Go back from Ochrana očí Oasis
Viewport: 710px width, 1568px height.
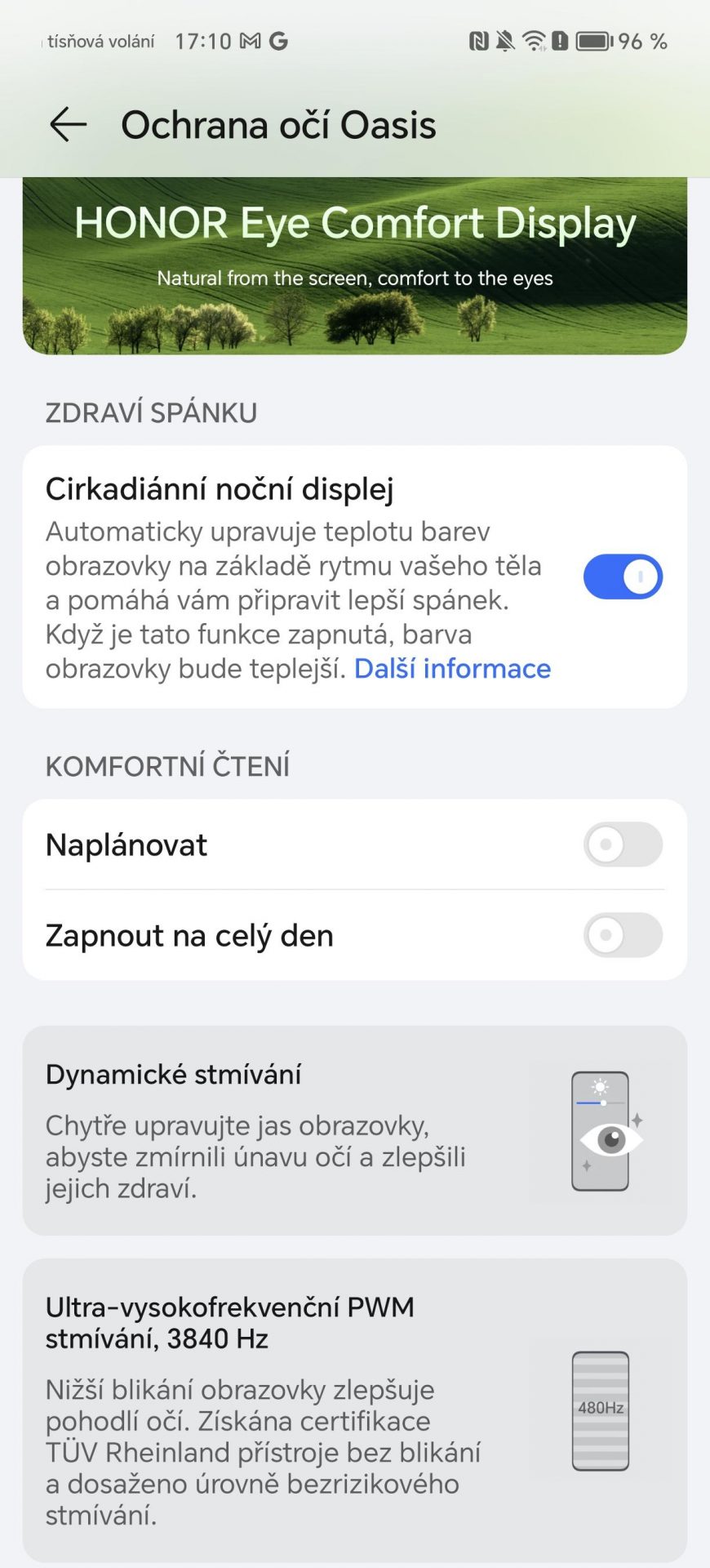[x=69, y=125]
